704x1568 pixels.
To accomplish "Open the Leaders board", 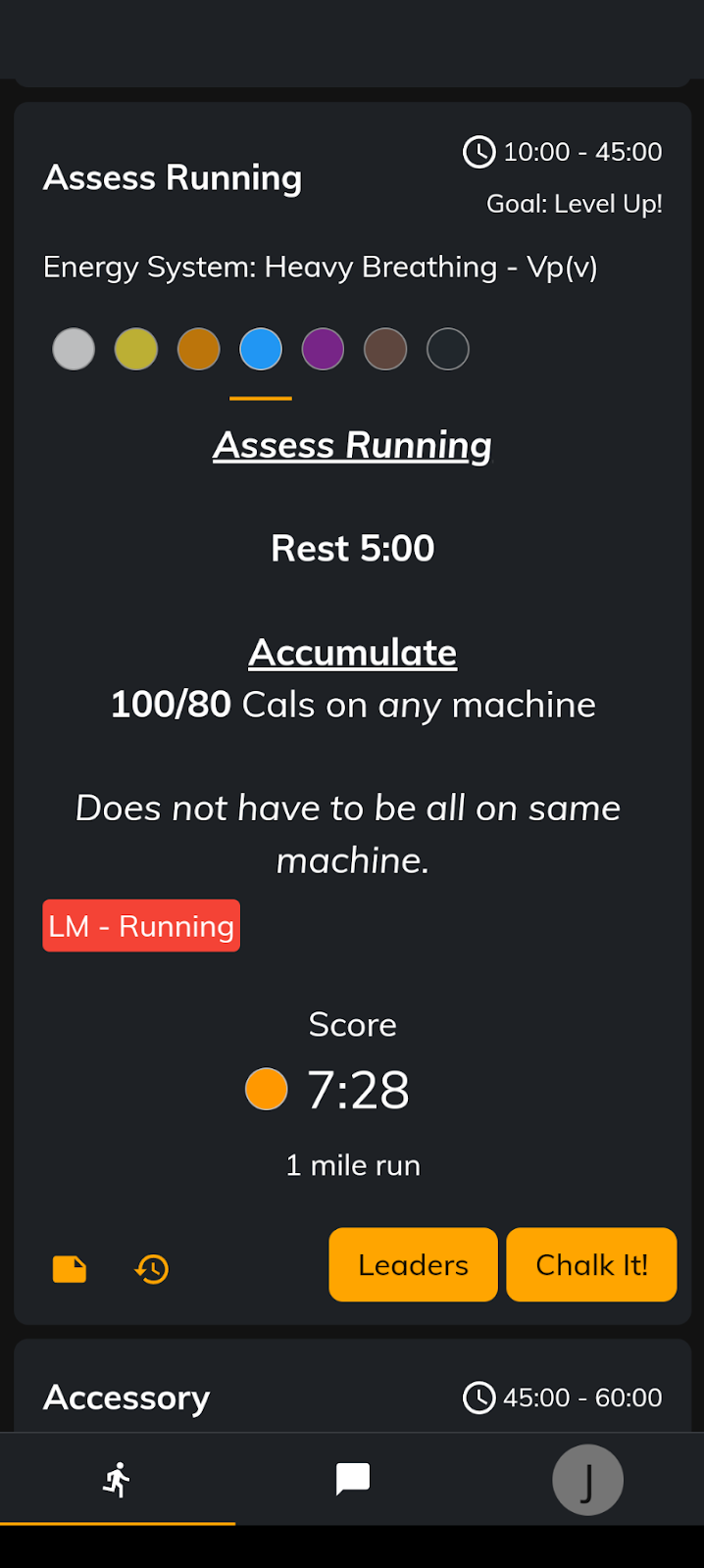I will pos(413,1264).
